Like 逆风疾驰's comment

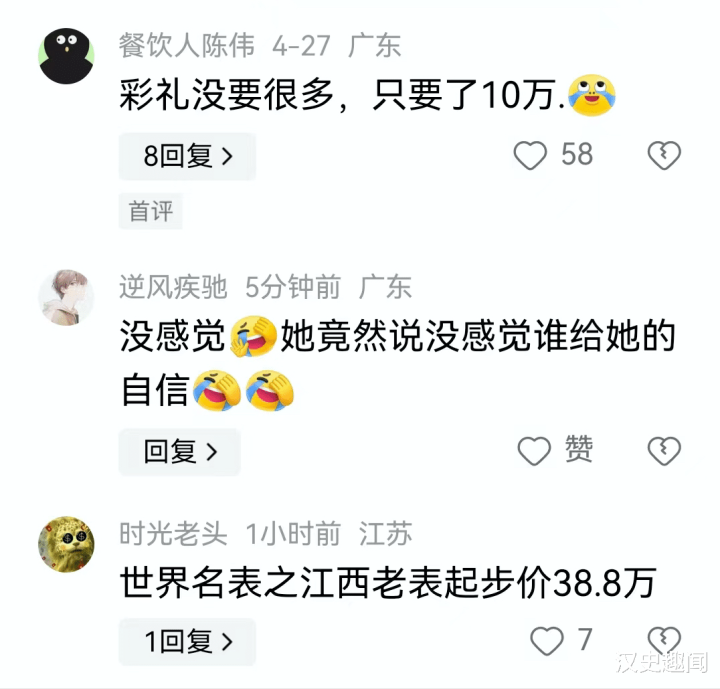click(534, 451)
